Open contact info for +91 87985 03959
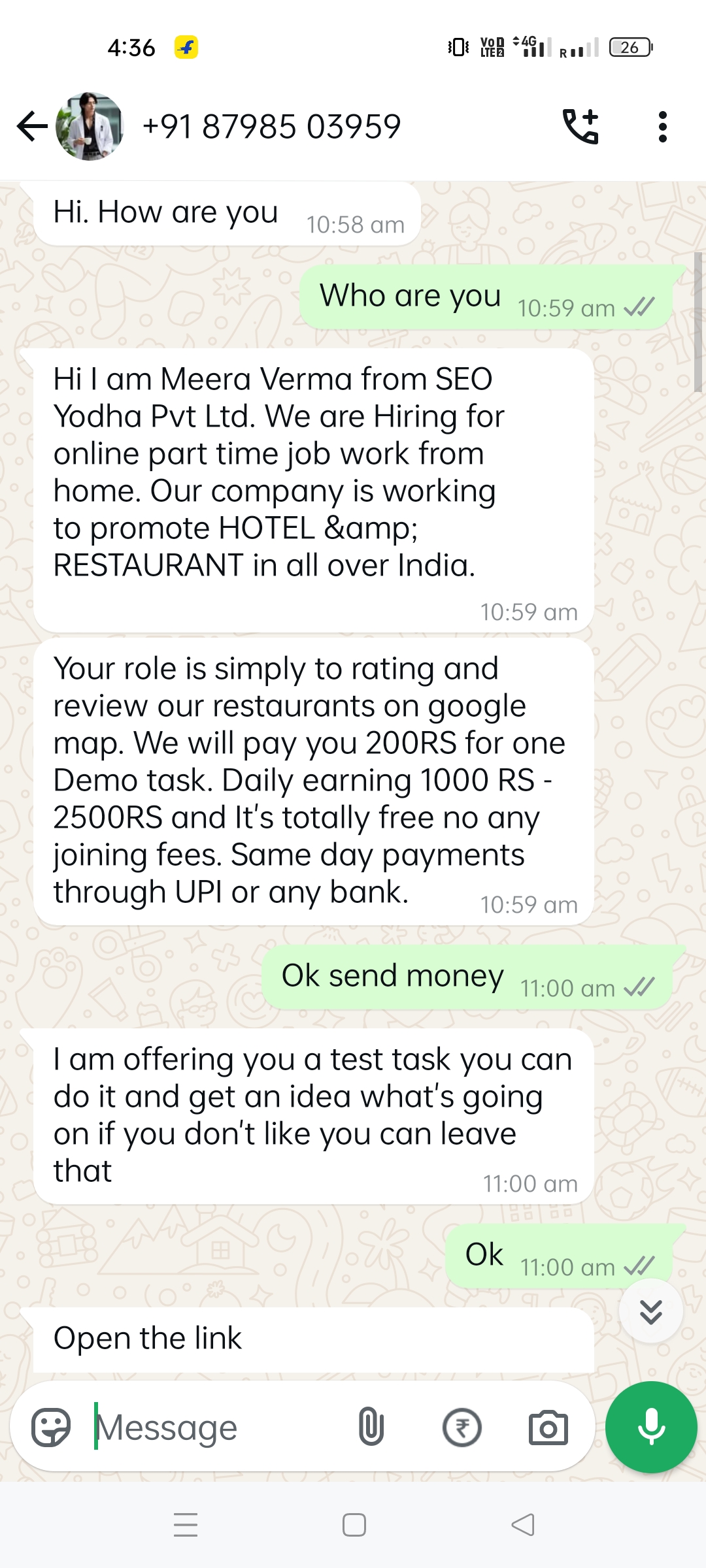 271,126
